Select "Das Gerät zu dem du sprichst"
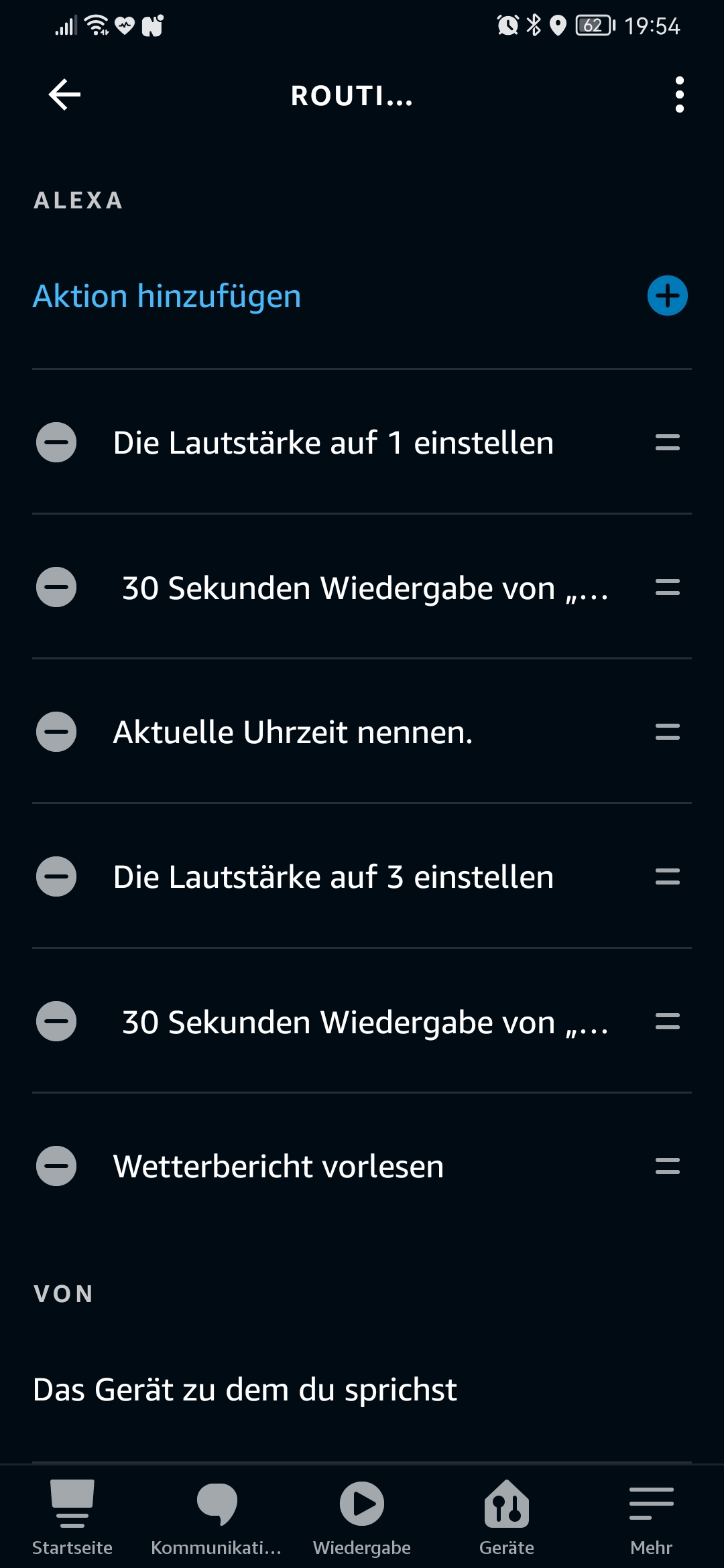Screen dimensions: 724x1568 (x=245, y=1390)
